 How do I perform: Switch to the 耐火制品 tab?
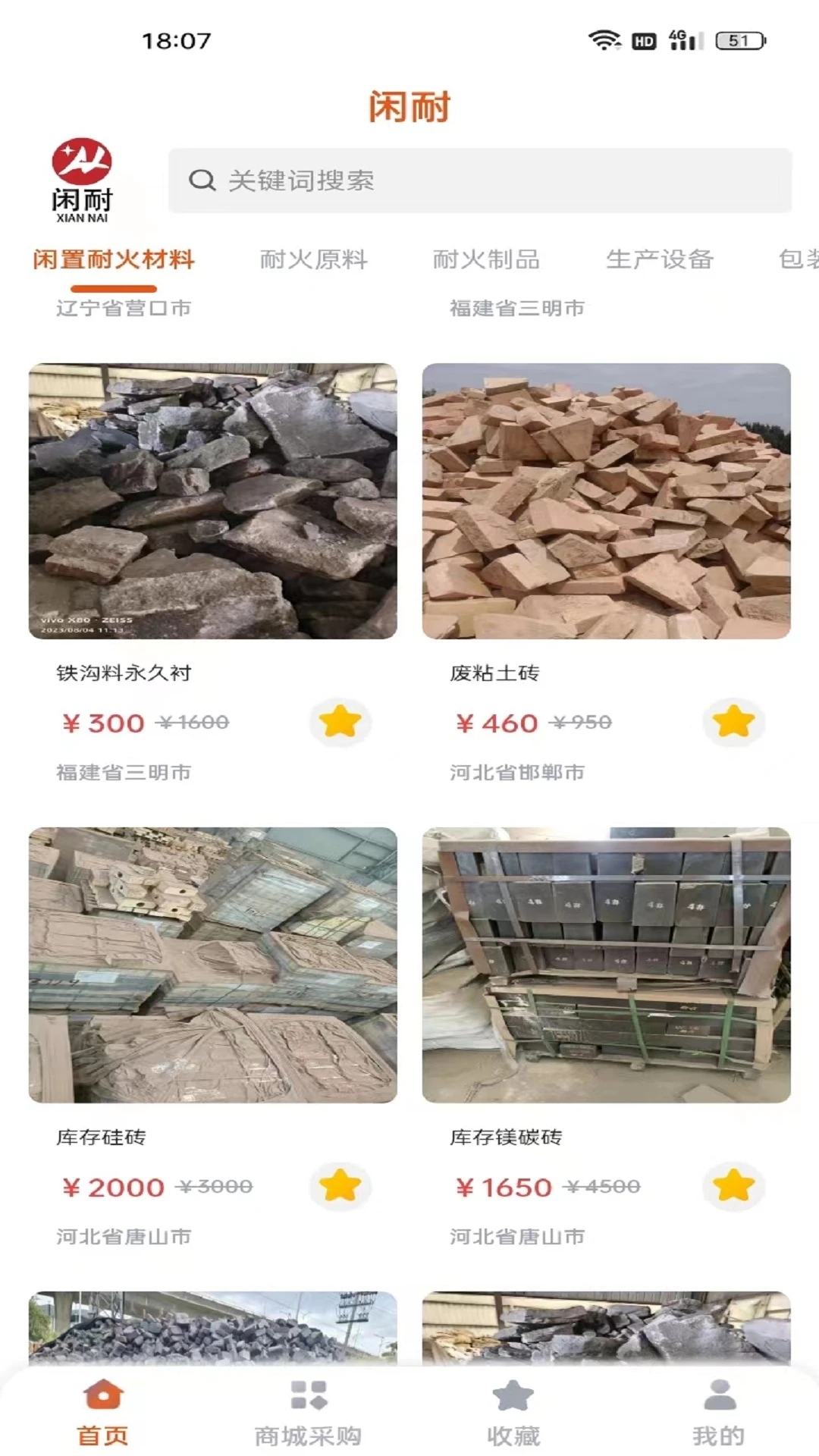[x=486, y=260]
